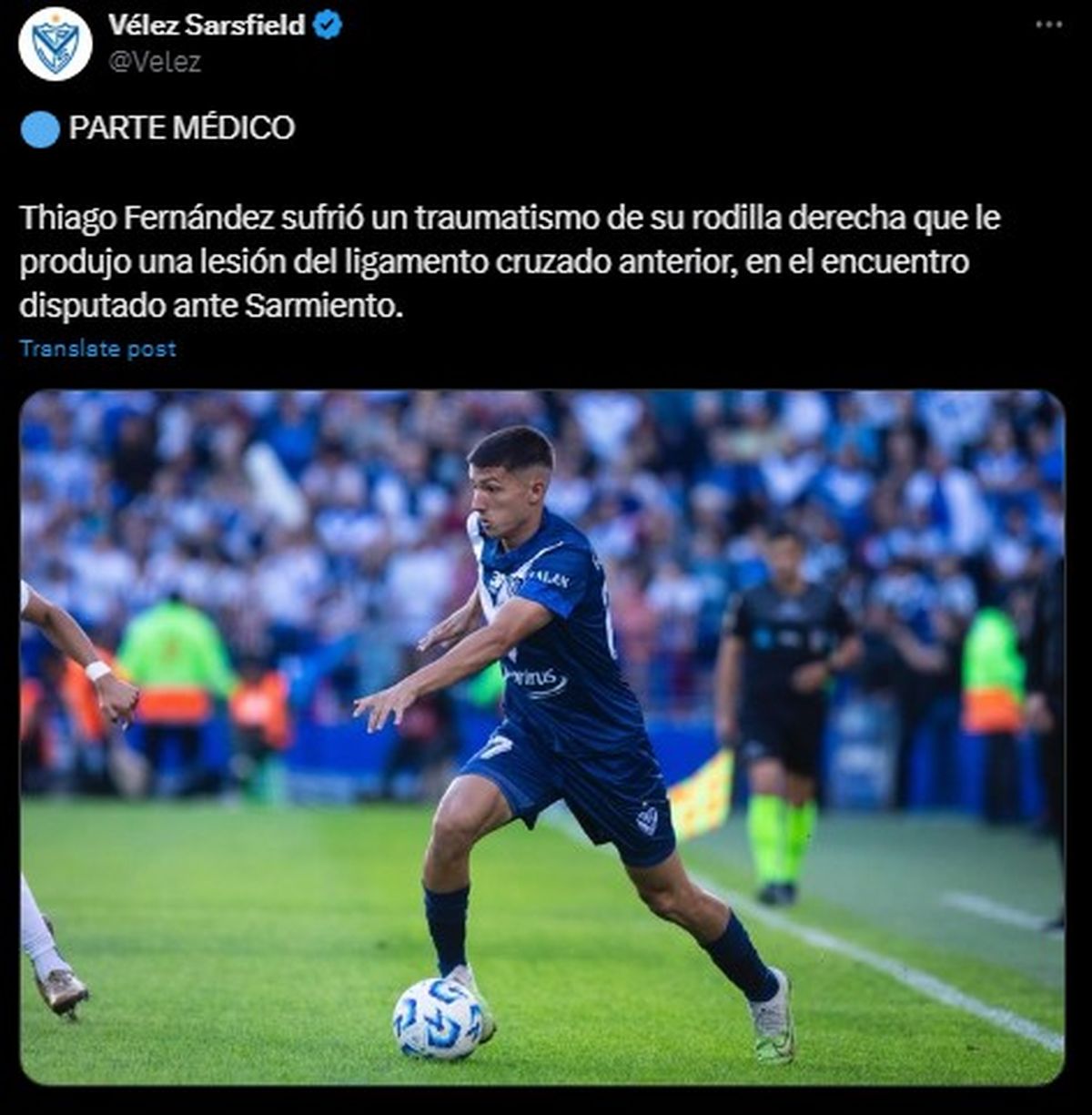Open the @Velez account handle
The height and width of the screenshot is (1115, 1092).
tap(155, 62)
